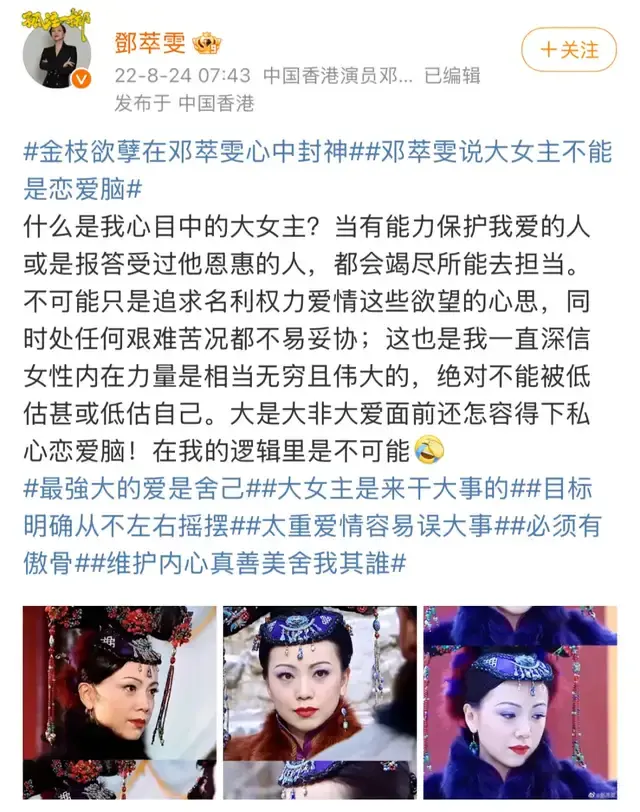Screen dimensions: 640x812
Task: Open the 鄧萃雯 username link
Action: (x=149, y=42)
